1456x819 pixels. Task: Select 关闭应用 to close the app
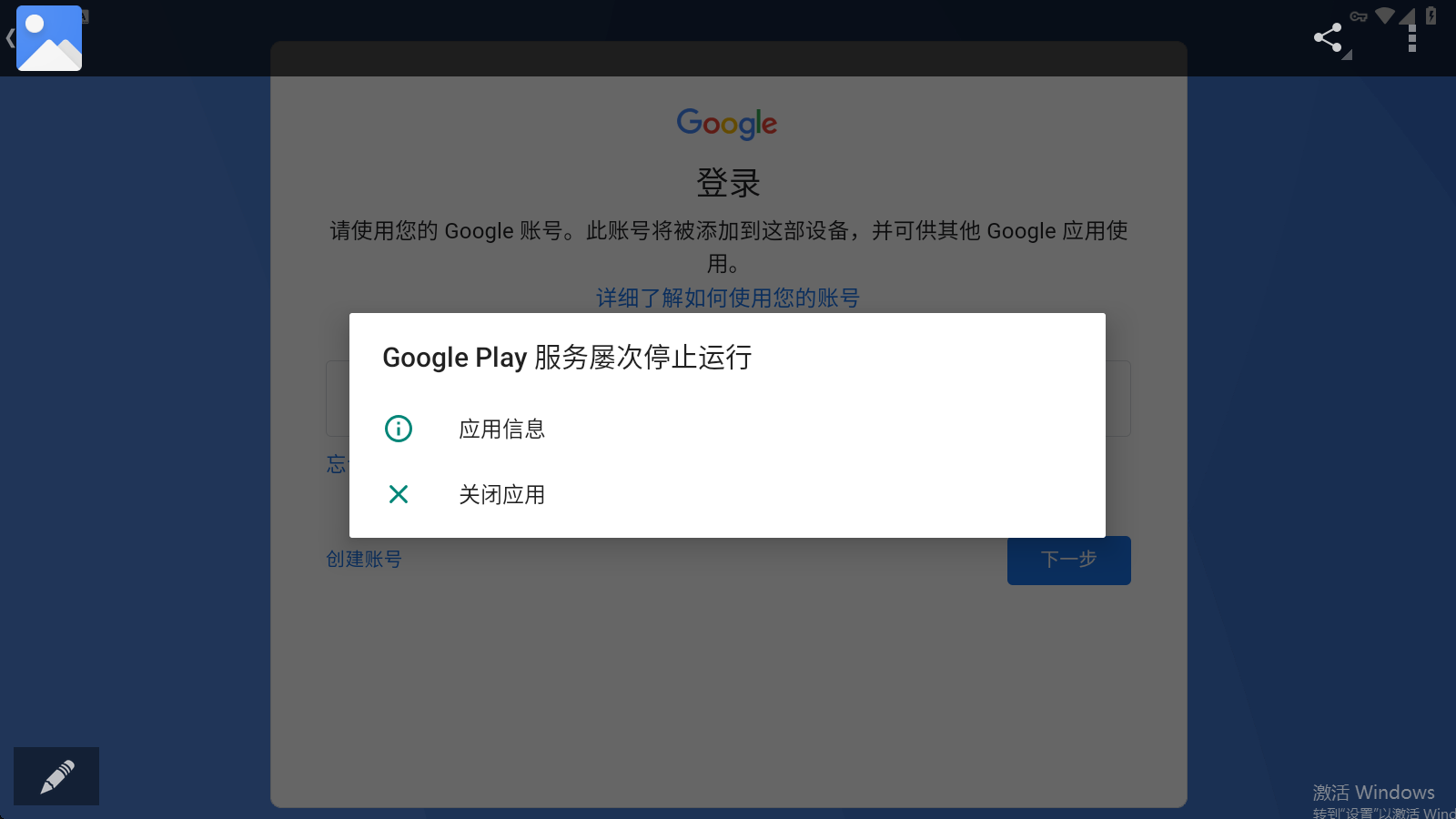(501, 494)
